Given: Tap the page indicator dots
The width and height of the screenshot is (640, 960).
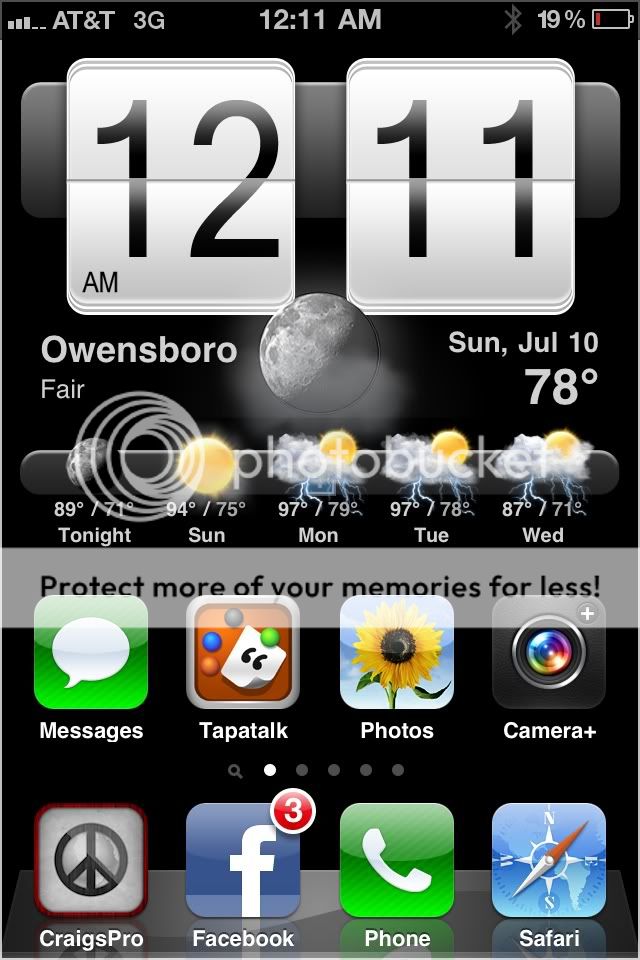Looking at the screenshot, I should [x=318, y=770].
